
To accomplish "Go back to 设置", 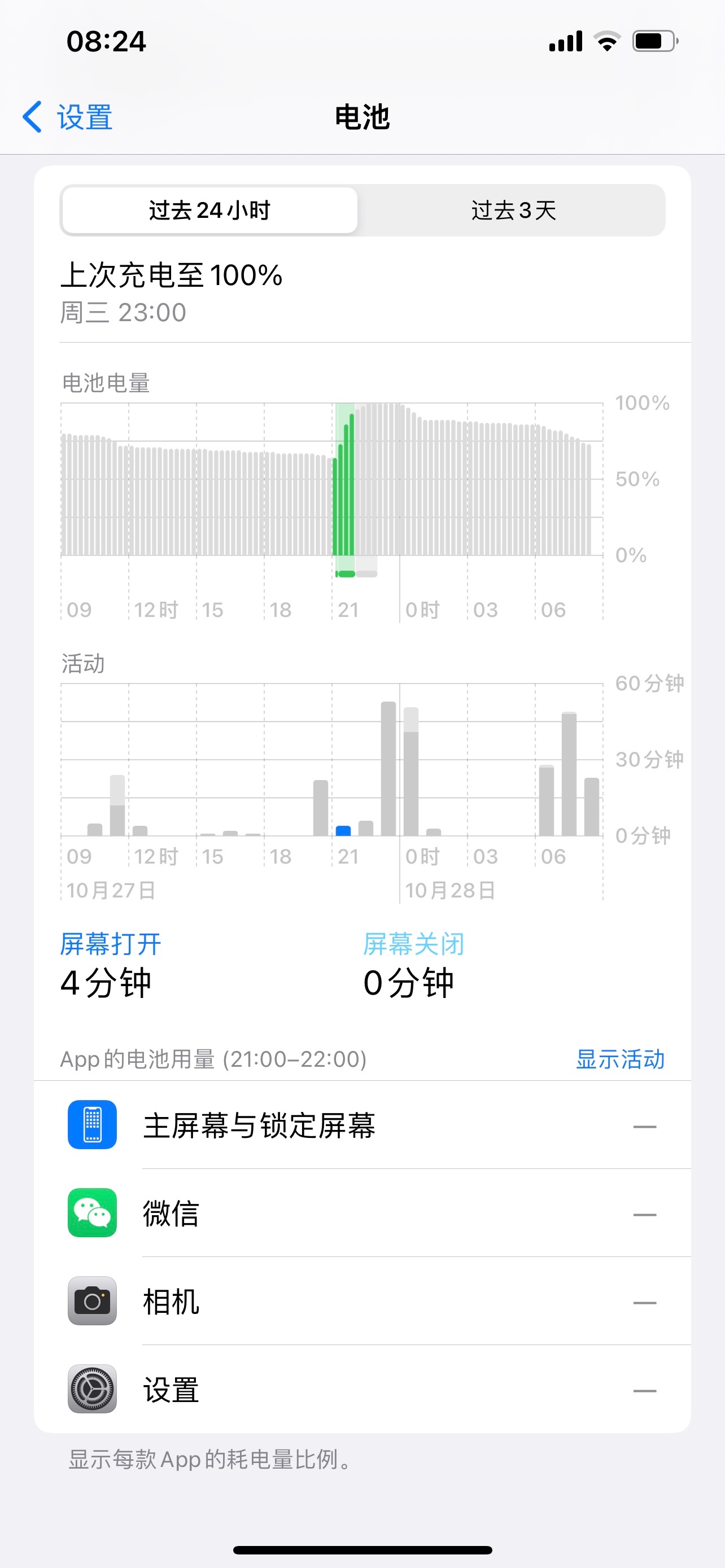I will tap(68, 117).
